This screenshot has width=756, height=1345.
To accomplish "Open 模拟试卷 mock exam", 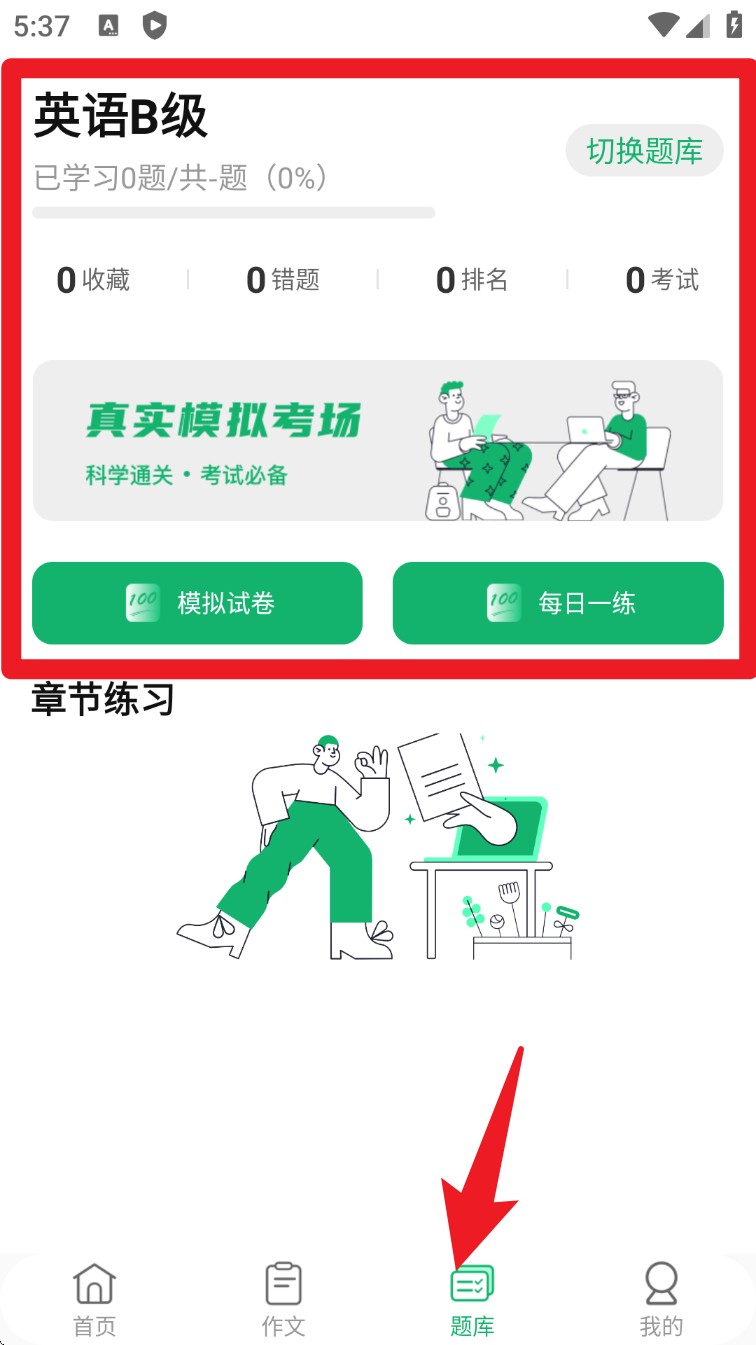I will pos(197,603).
